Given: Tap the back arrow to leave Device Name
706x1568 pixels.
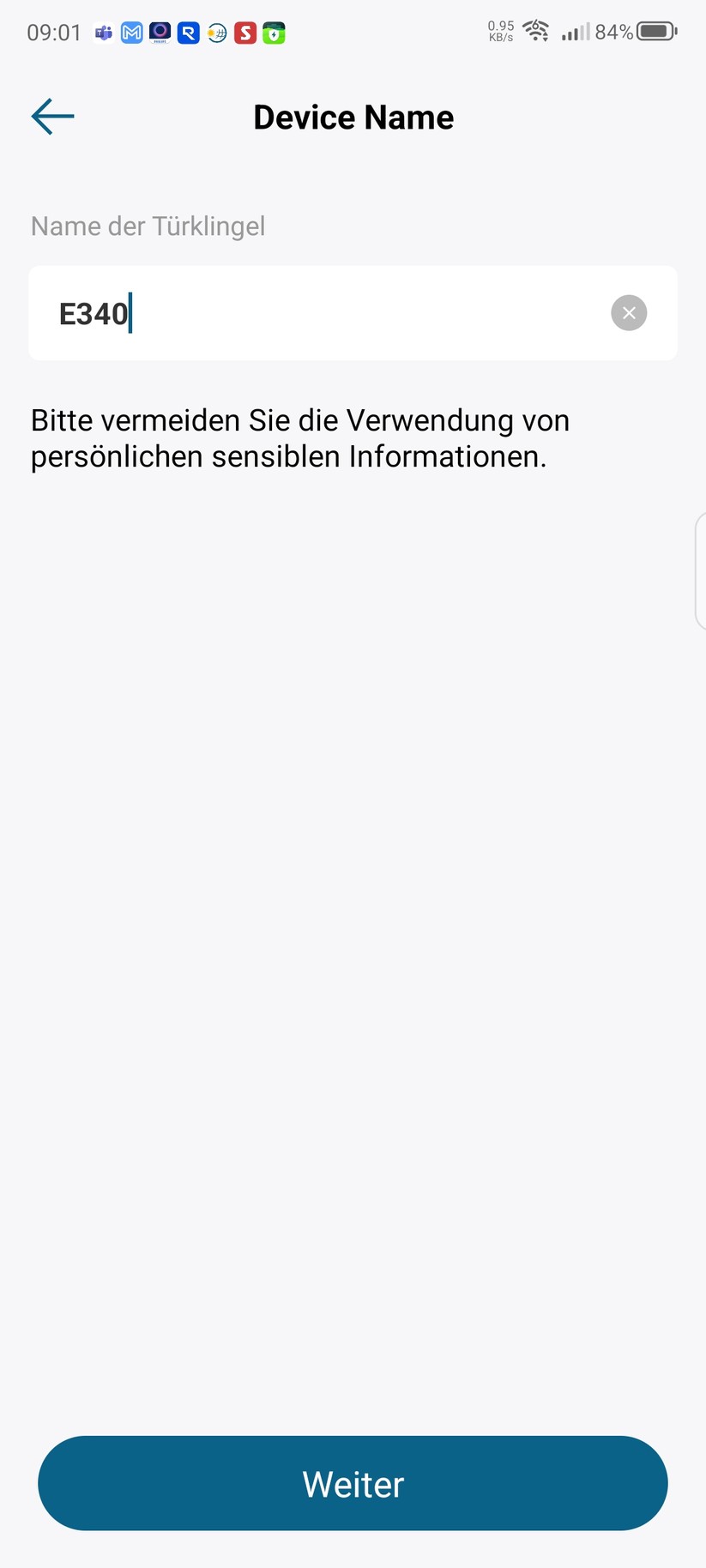Looking at the screenshot, I should point(51,116).
